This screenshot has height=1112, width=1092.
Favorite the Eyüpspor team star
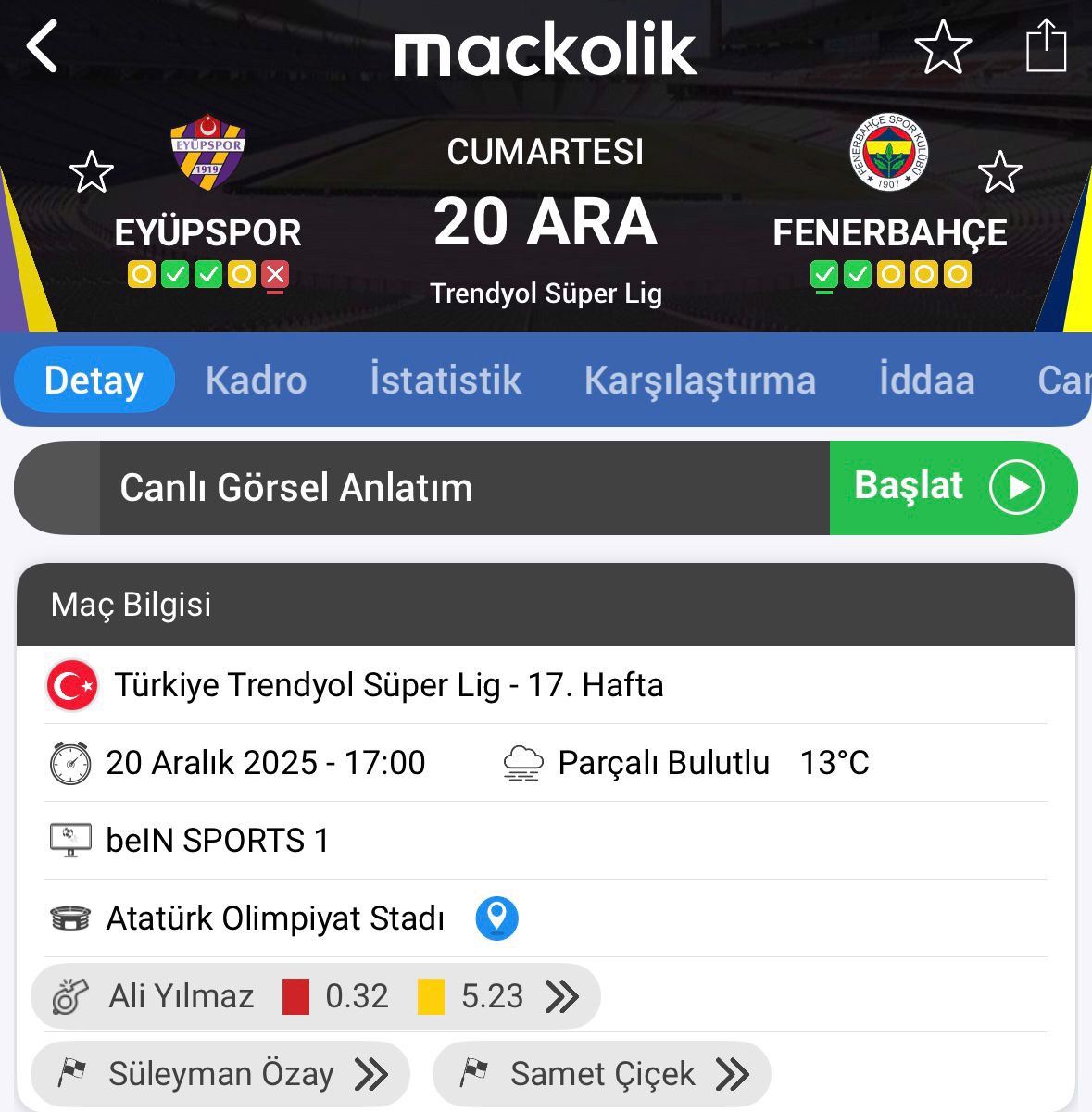(91, 172)
